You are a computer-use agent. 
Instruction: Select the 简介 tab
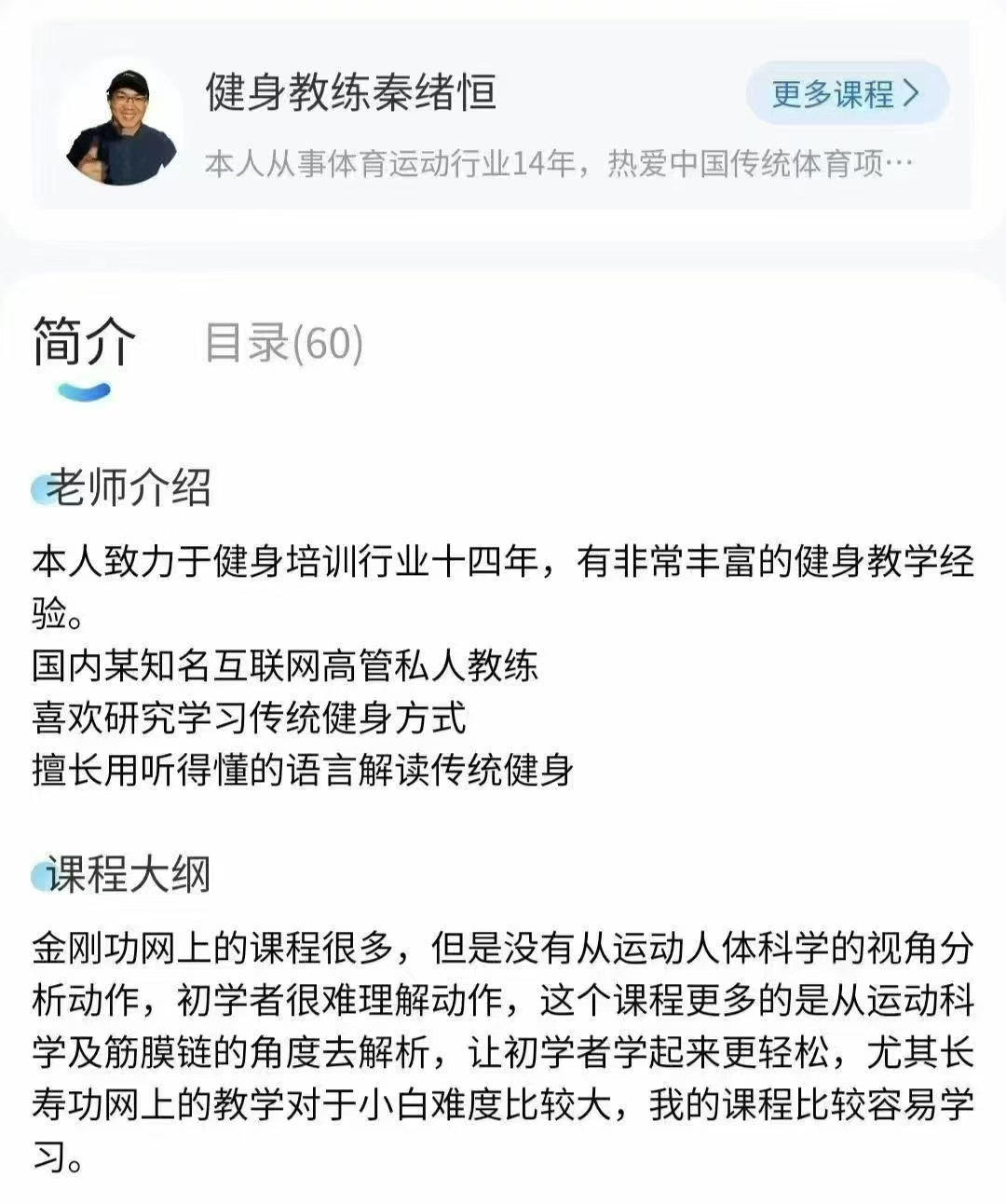pyautogui.click(x=84, y=343)
